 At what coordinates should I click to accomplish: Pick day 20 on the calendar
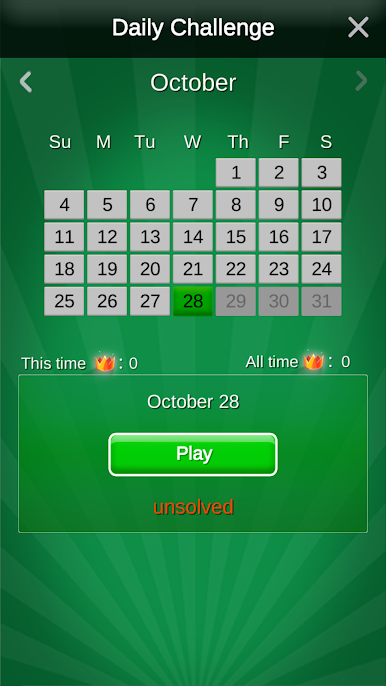point(150,269)
